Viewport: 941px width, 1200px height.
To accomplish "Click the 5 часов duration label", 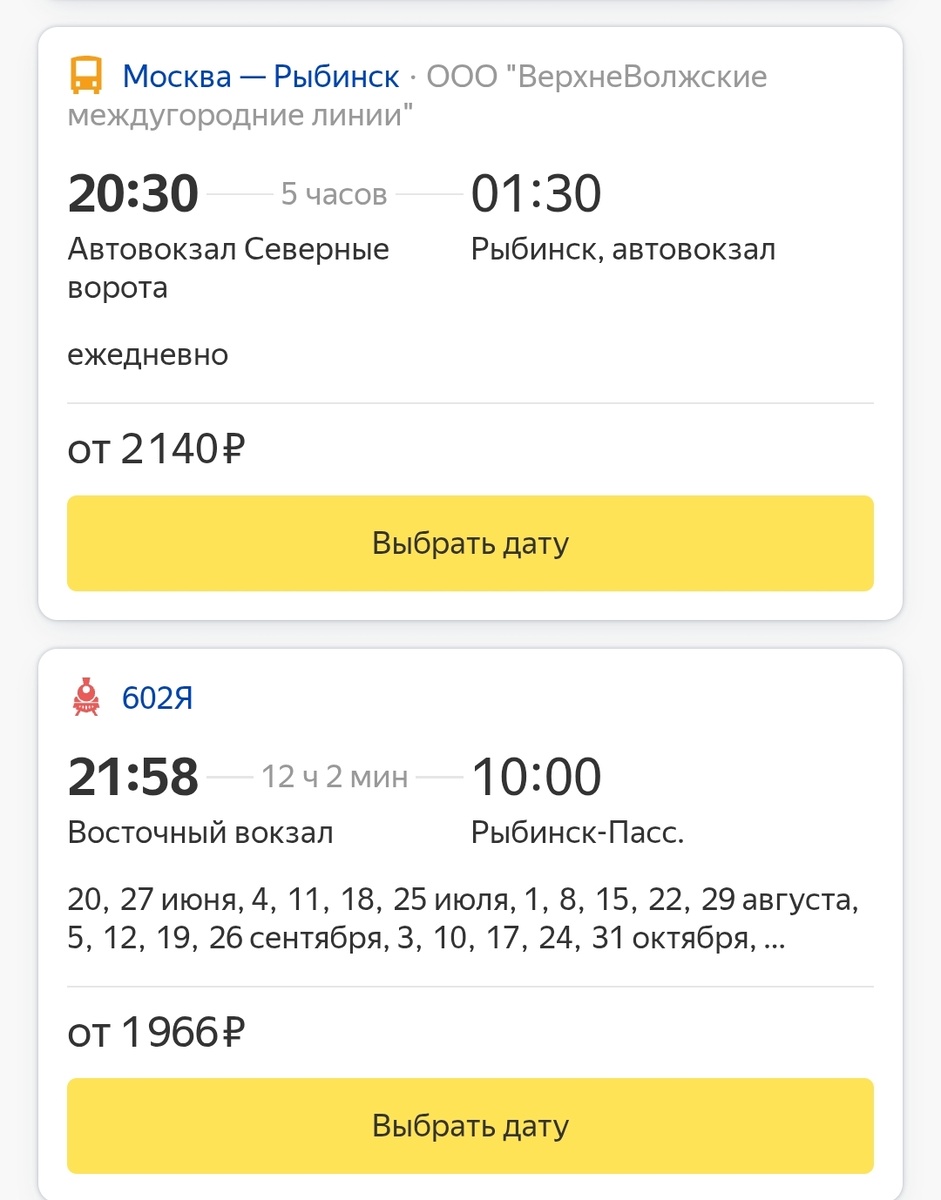I will click(333, 194).
